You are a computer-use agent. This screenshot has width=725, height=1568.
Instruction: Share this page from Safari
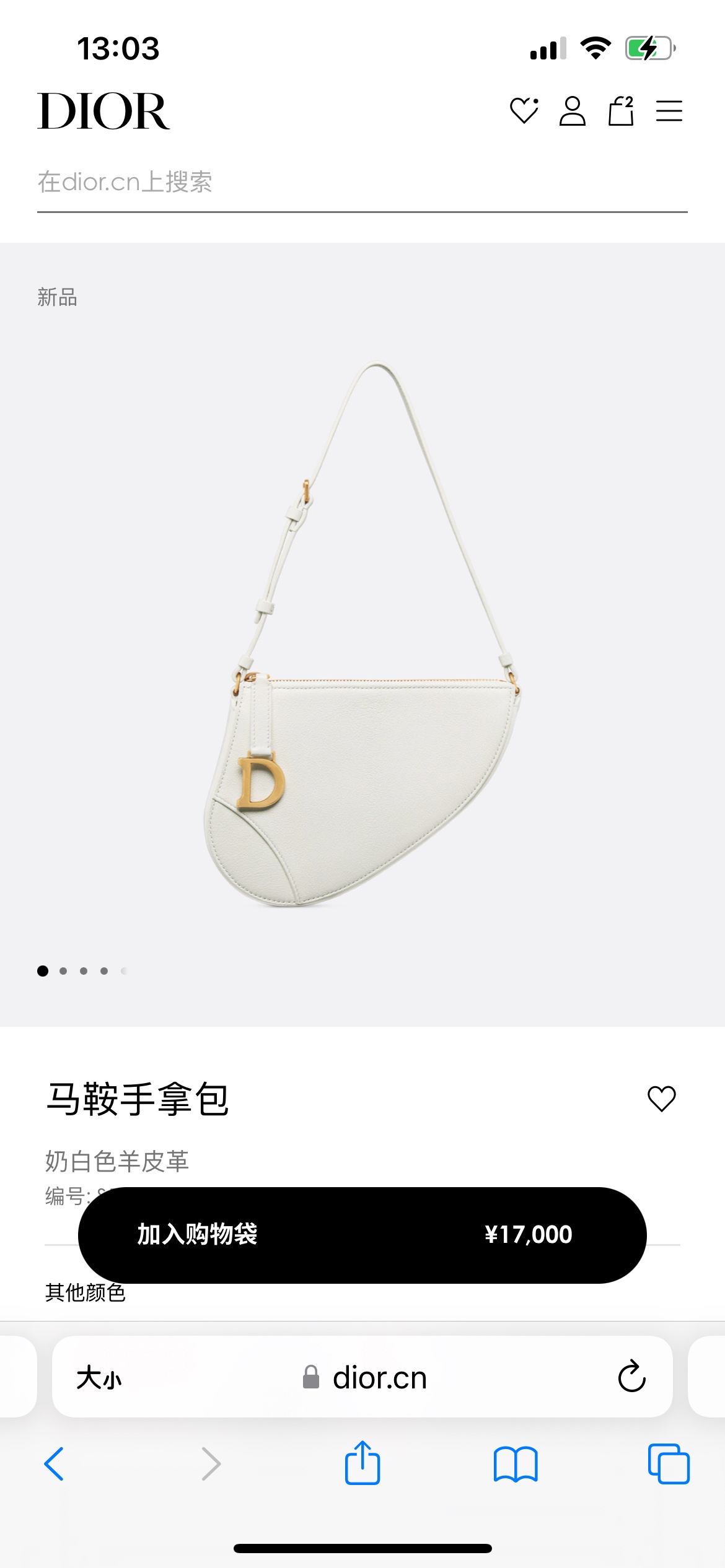click(x=362, y=1463)
